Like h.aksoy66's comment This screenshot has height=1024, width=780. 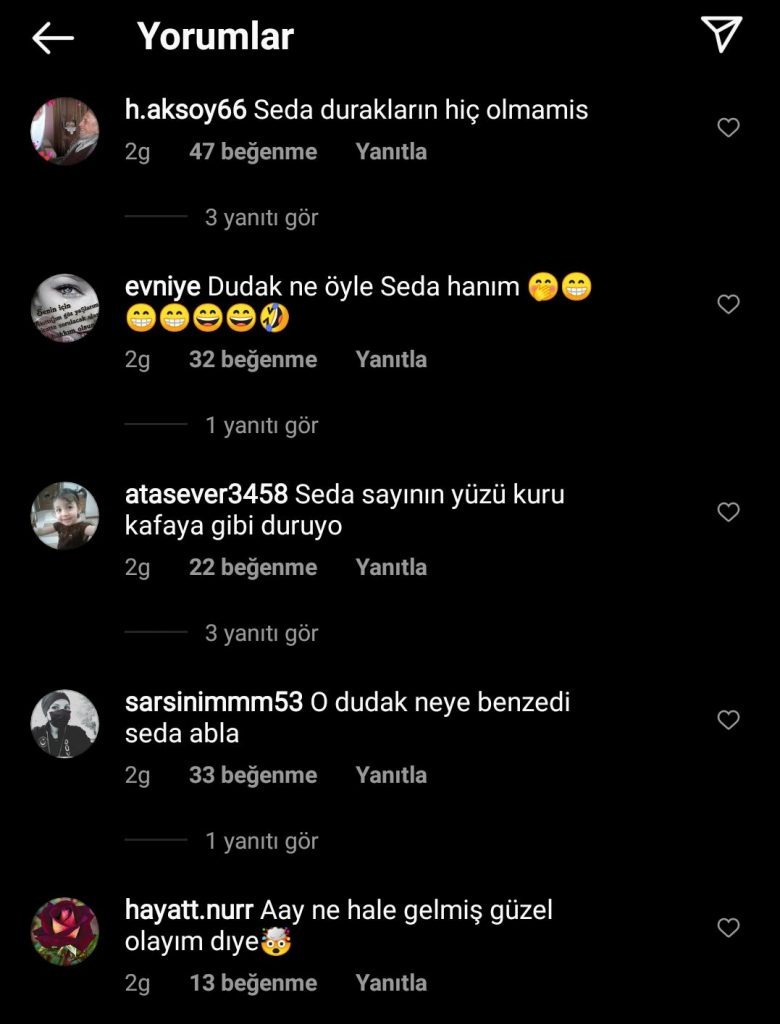point(728,128)
